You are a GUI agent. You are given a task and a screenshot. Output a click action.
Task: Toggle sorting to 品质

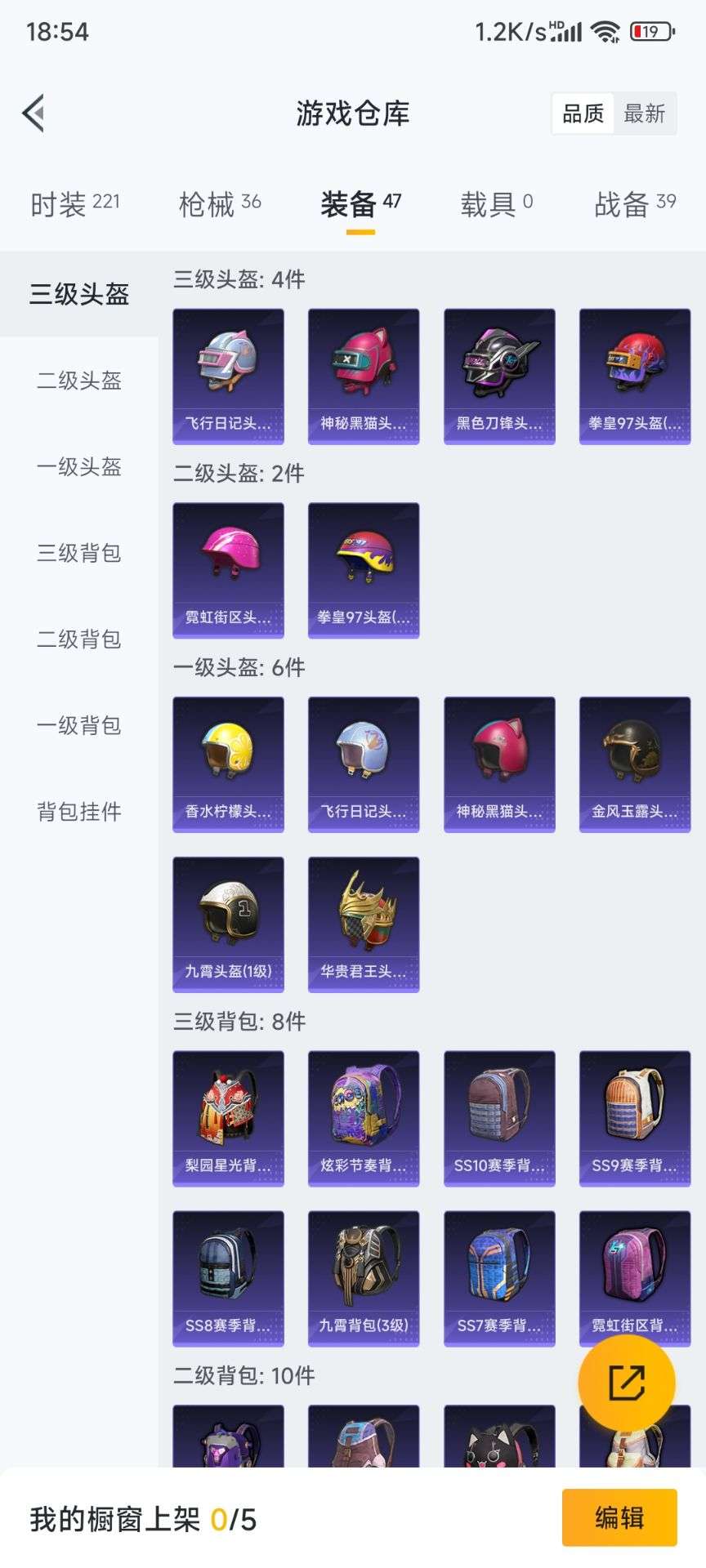pyautogui.click(x=582, y=114)
